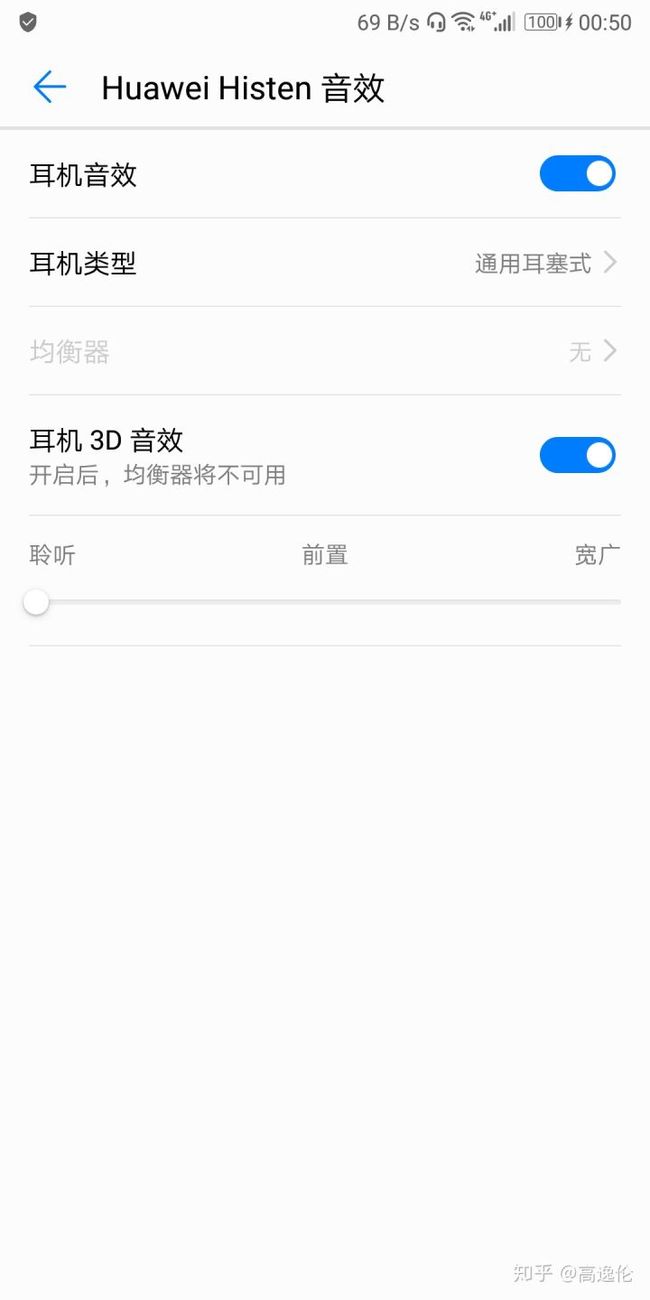This screenshot has height=1300, width=650.
Task: Tap the 3D sound slider track at 宽广
Action: pyautogui.click(x=614, y=602)
